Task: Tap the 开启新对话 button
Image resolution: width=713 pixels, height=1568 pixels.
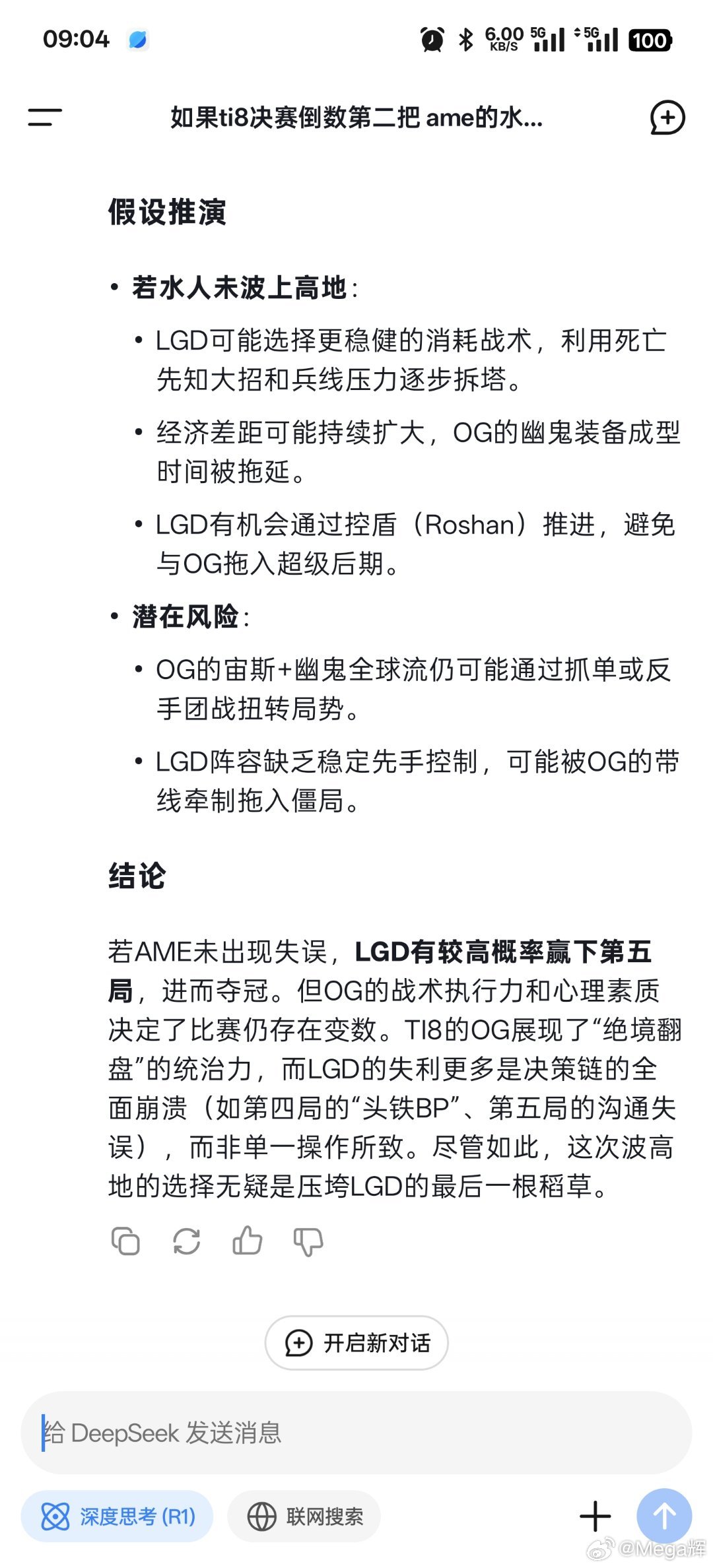Action: click(x=356, y=1342)
